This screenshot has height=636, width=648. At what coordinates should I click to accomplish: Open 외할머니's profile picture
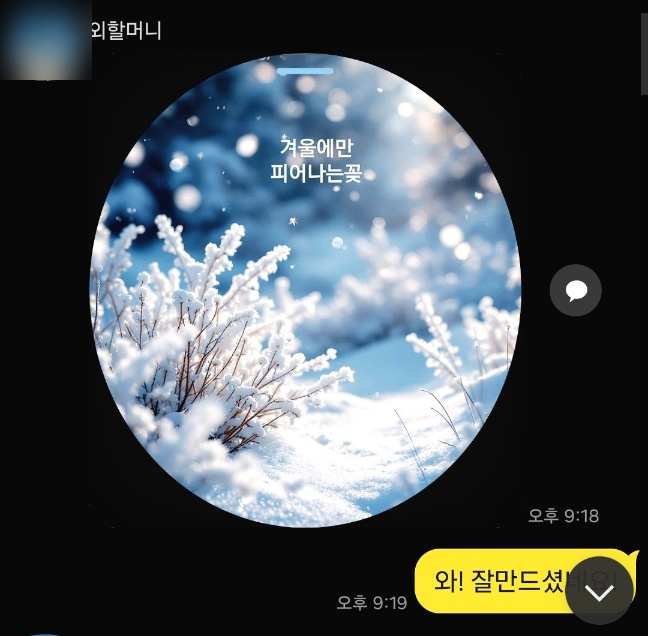[x=45, y=40]
